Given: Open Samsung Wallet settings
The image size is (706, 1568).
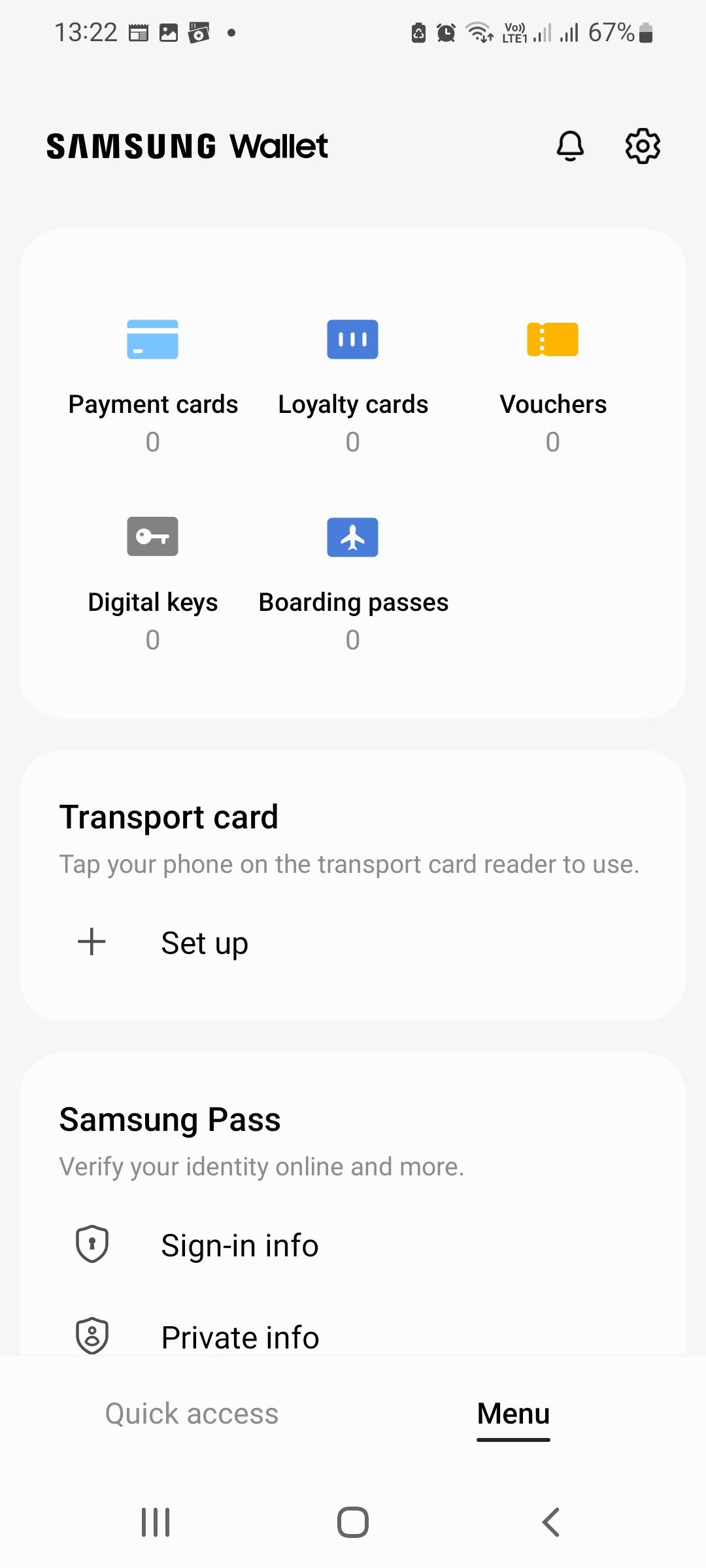Looking at the screenshot, I should point(641,146).
